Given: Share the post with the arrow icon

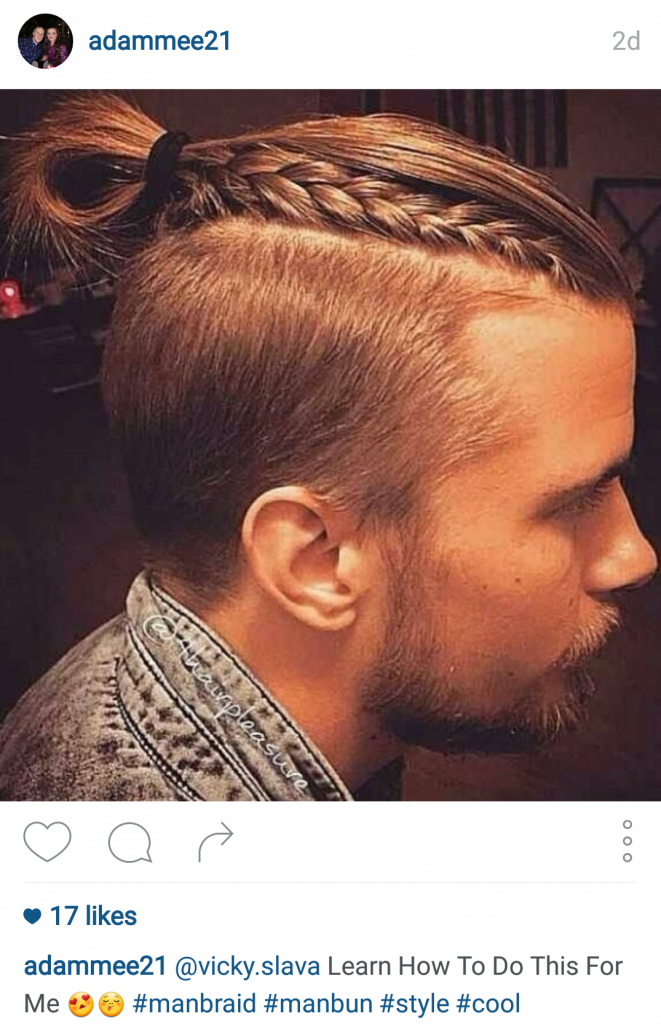Looking at the screenshot, I should pyautogui.click(x=215, y=842).
